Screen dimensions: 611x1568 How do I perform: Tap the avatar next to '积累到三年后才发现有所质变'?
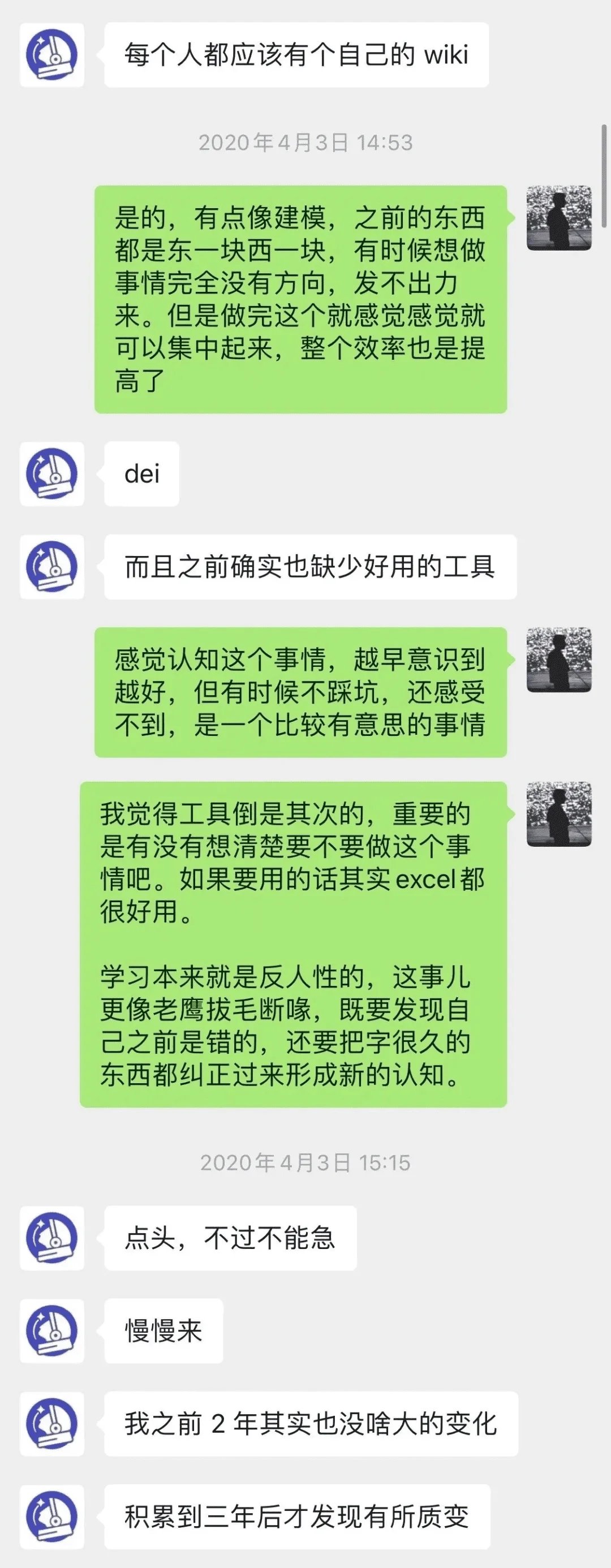[51, 1517]
